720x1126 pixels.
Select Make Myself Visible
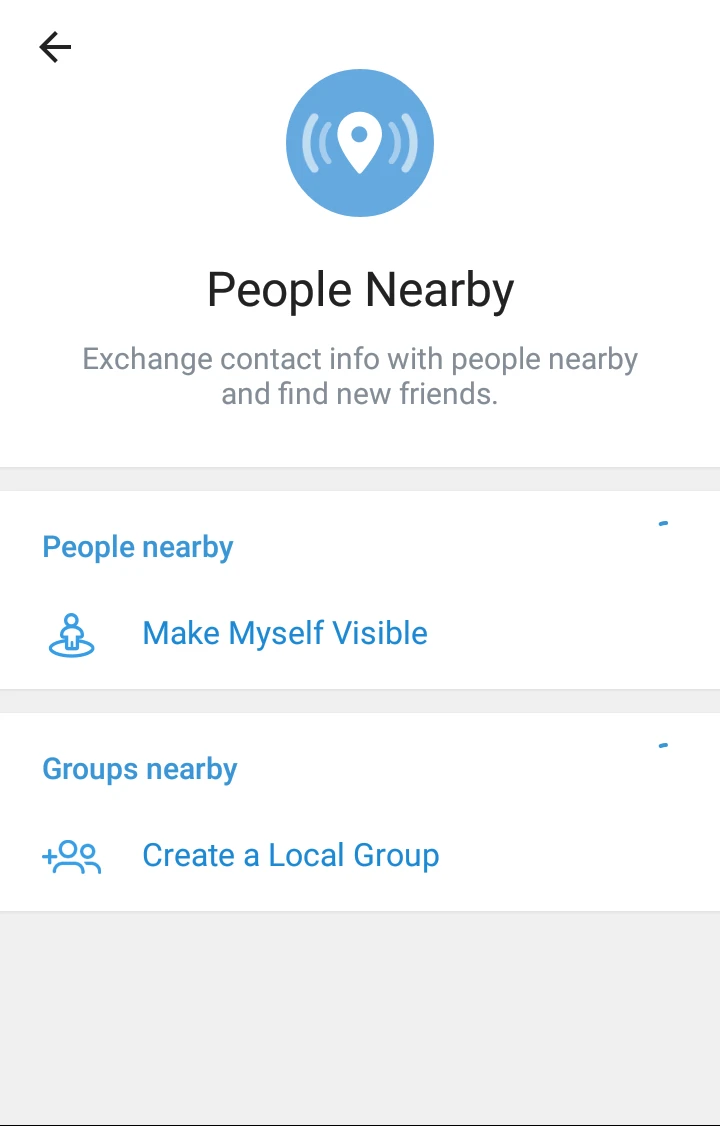point(285,633)
